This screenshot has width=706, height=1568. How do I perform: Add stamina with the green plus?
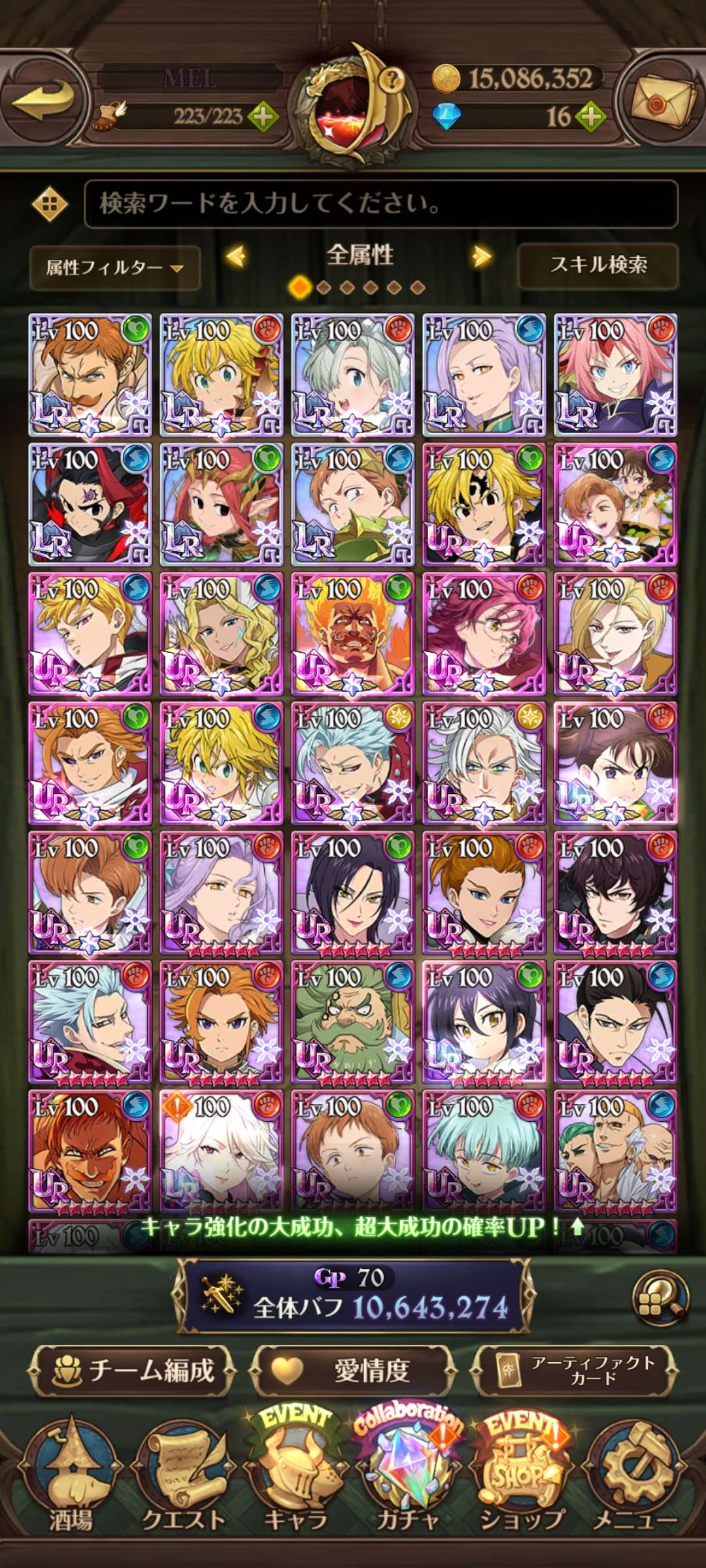(262, 117)
